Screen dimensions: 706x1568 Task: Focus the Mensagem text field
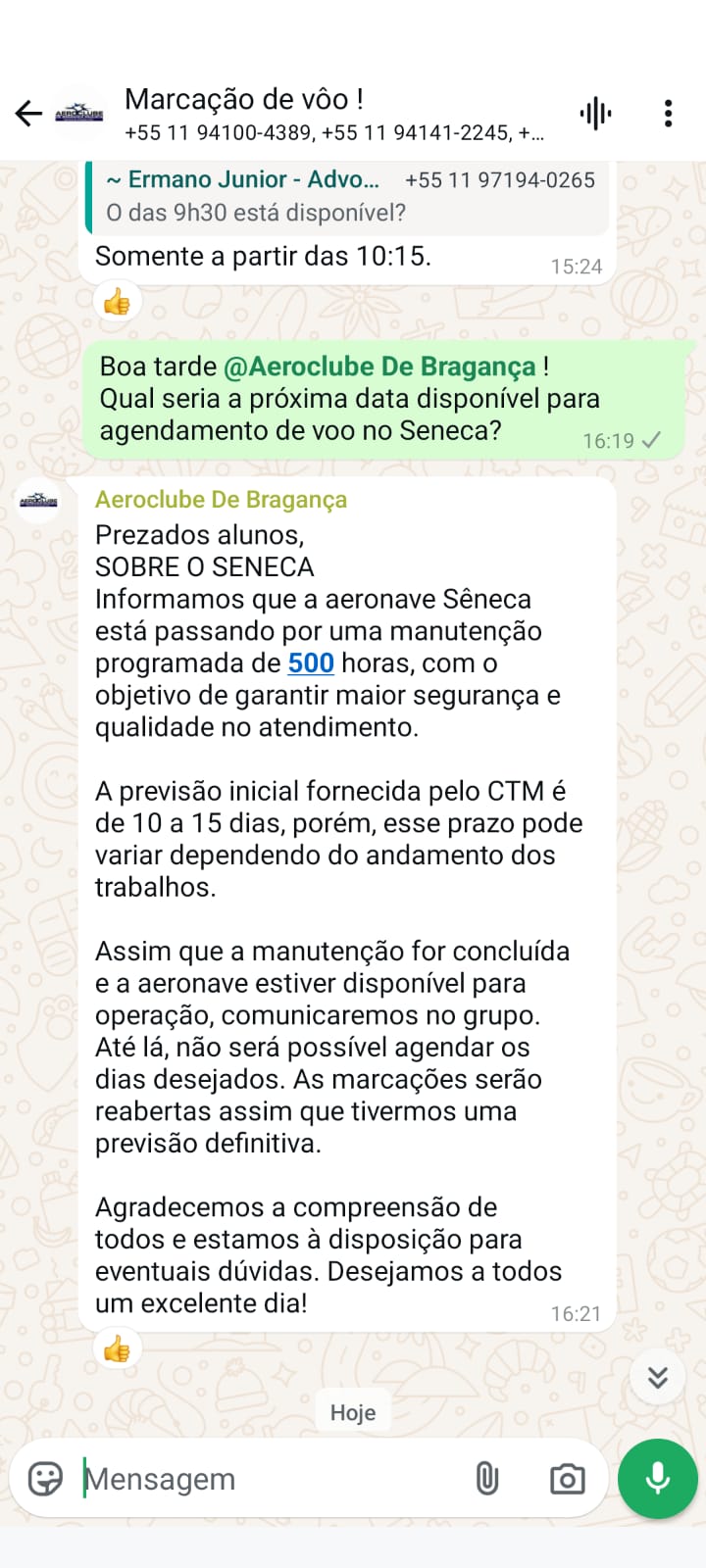[x=265, y=1479]
